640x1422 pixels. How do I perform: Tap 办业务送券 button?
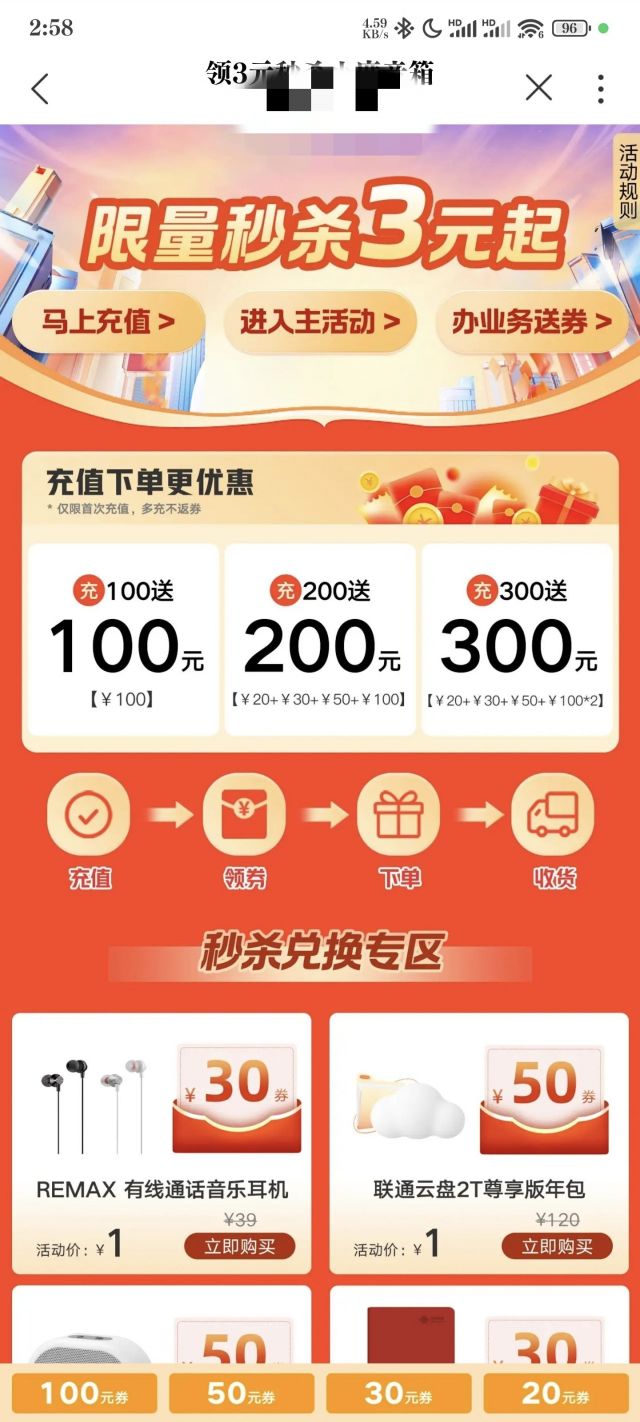tap(531, 322)
